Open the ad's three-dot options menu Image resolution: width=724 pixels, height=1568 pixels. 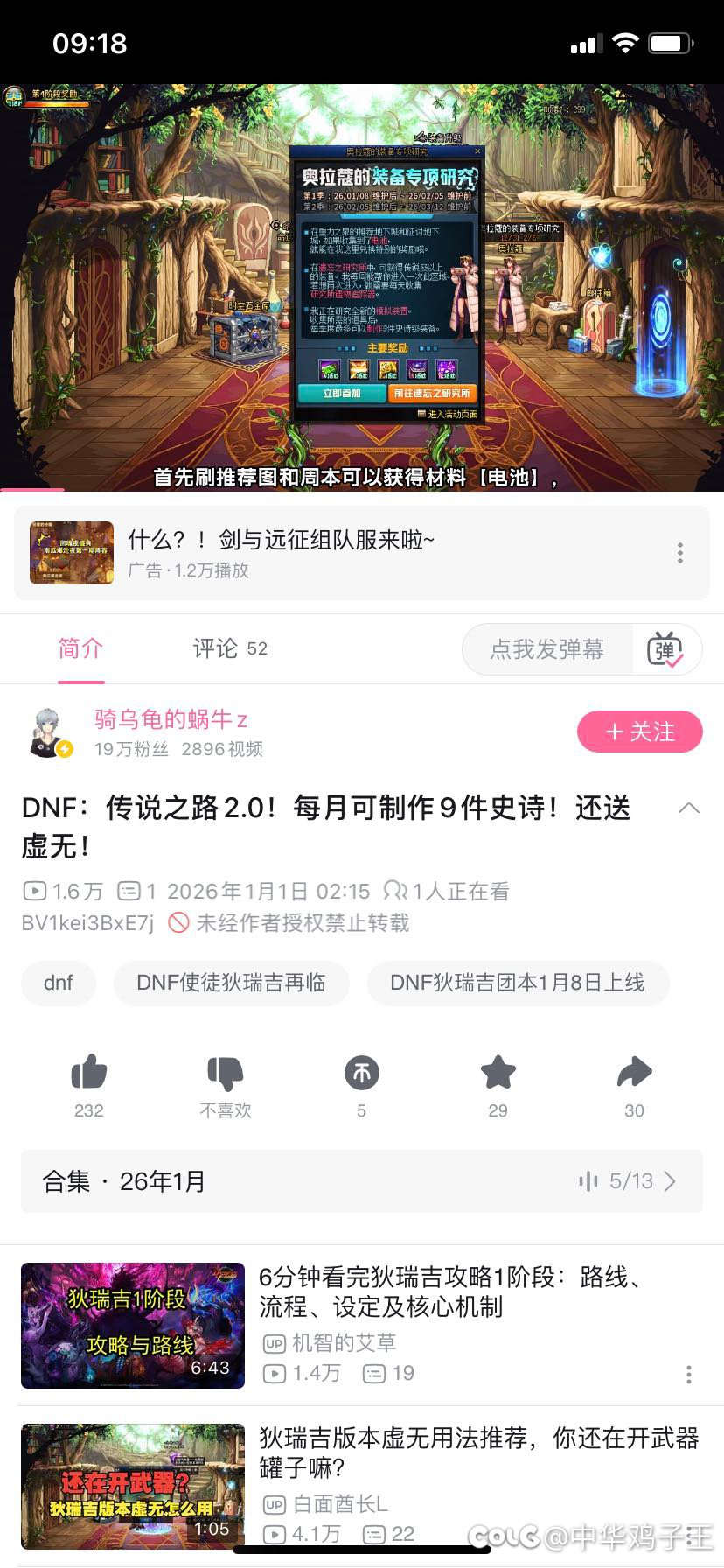point(680,553)
